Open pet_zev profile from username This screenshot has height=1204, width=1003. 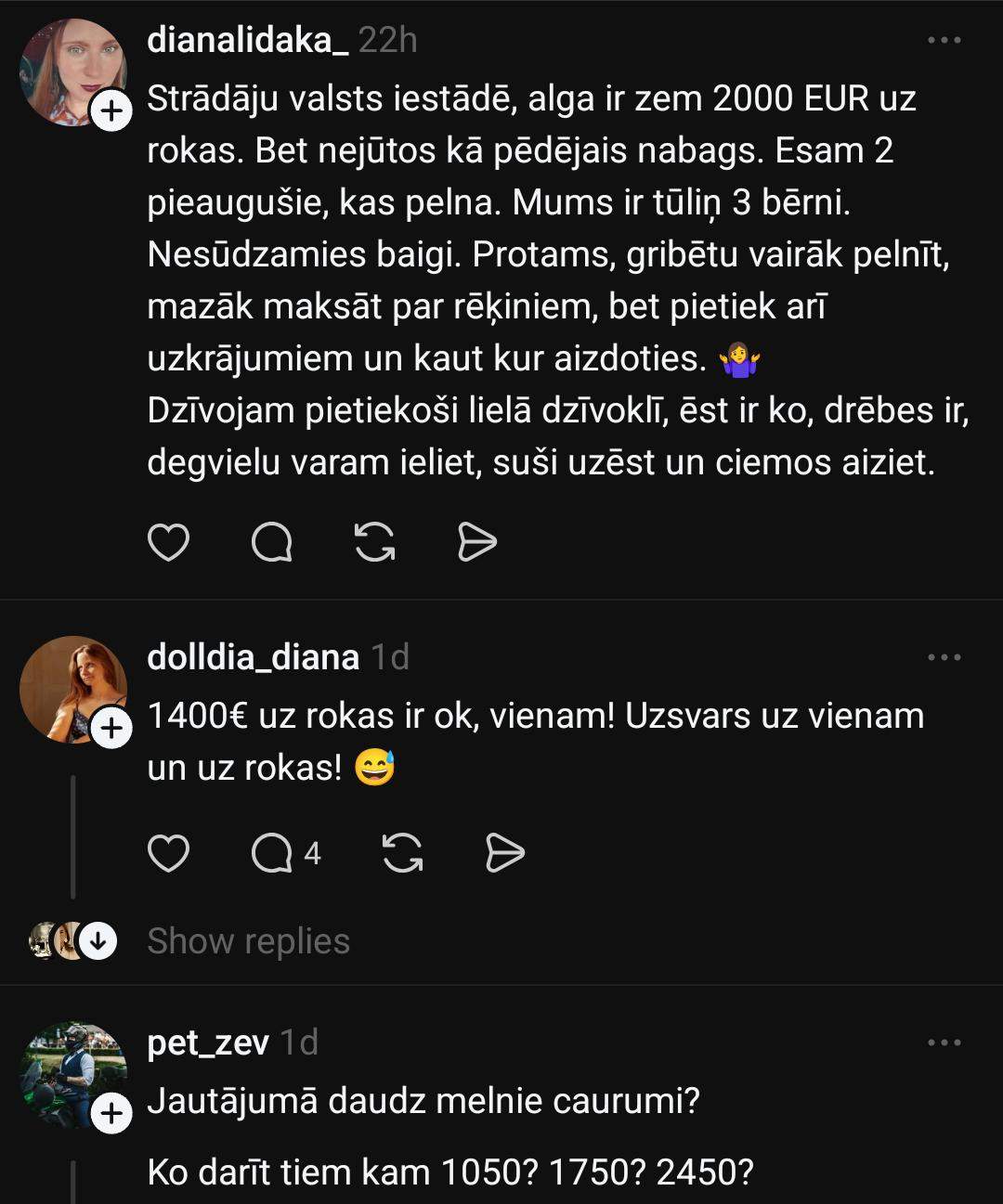(208, 1042)
